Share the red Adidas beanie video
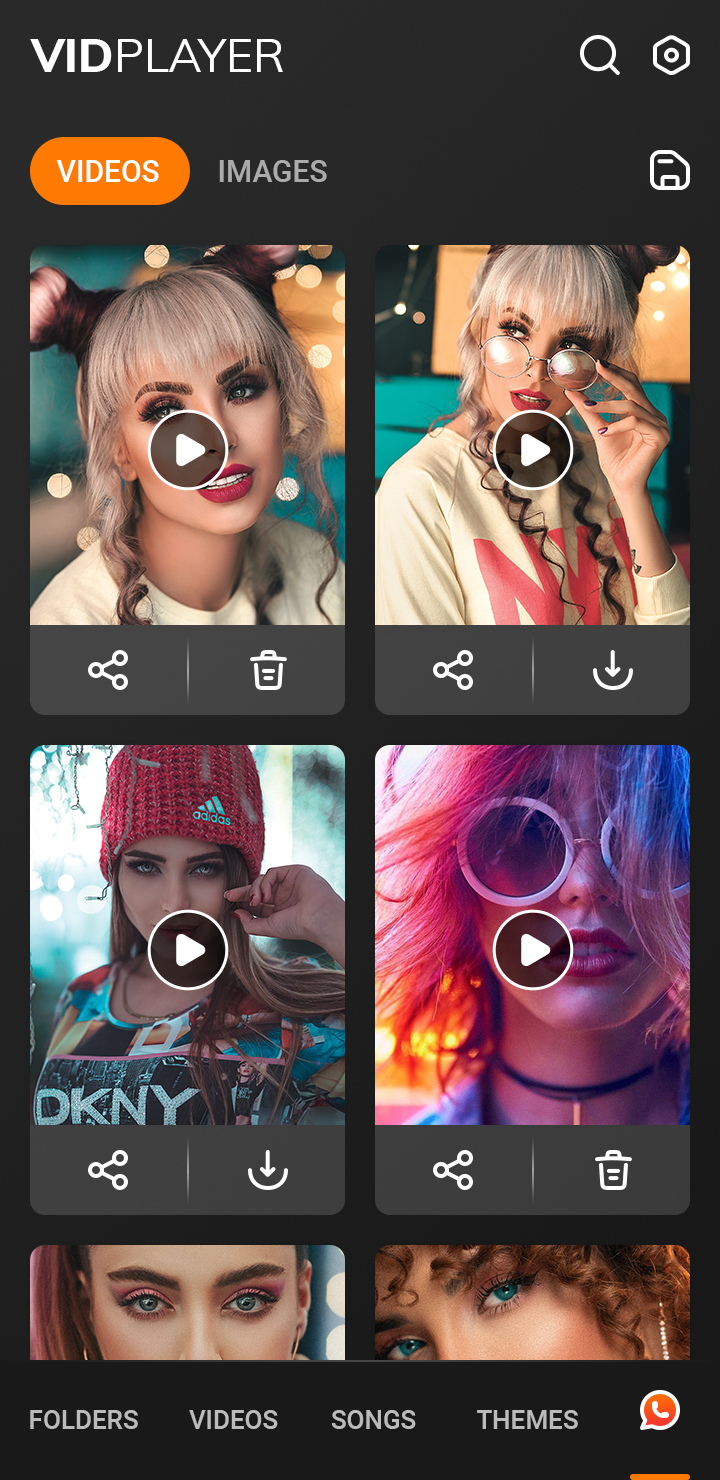720x1480 pixels. point(108,1170)
